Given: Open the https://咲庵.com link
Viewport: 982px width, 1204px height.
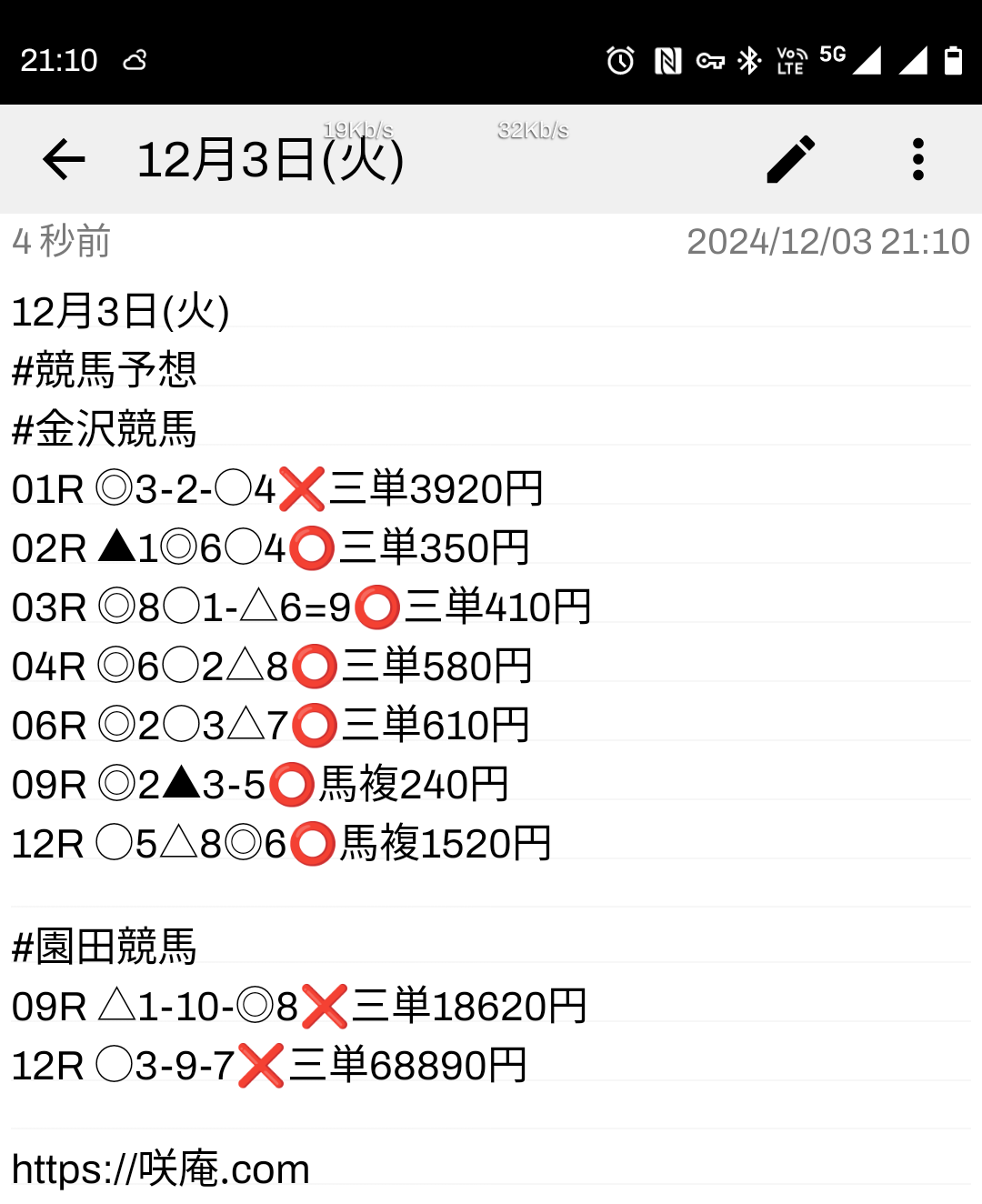Looking at the screenshot, I should (161, 1169).
